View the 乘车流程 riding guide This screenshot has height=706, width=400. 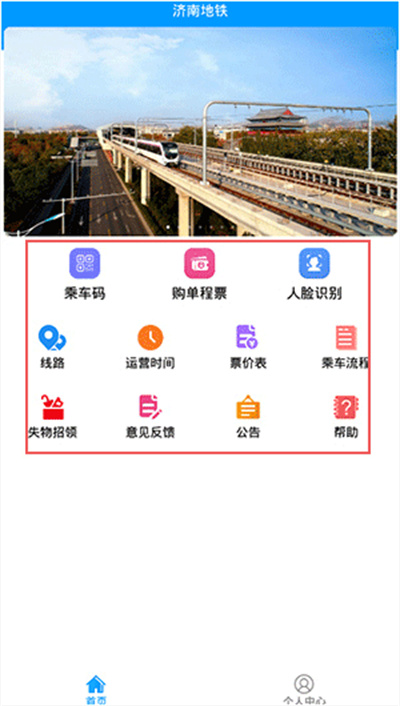[x=345, y=347]
